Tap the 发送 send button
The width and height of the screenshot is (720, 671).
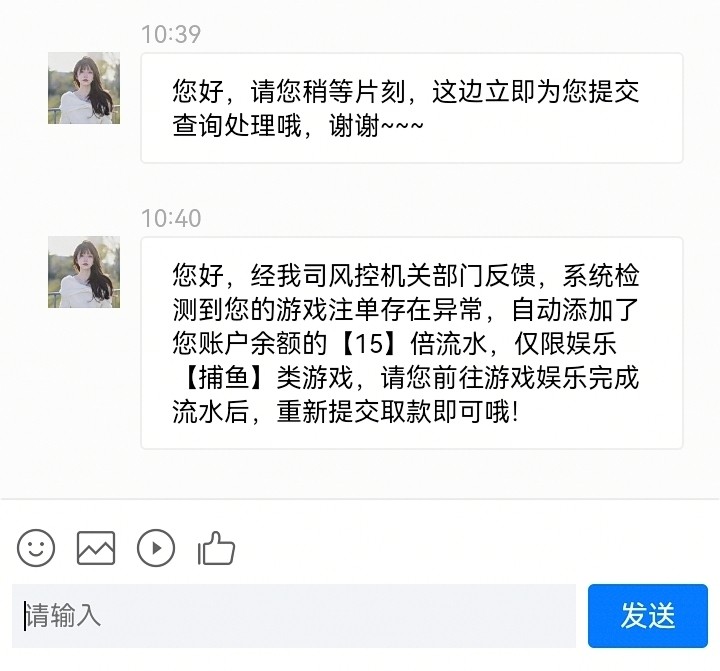click(647, 615)
